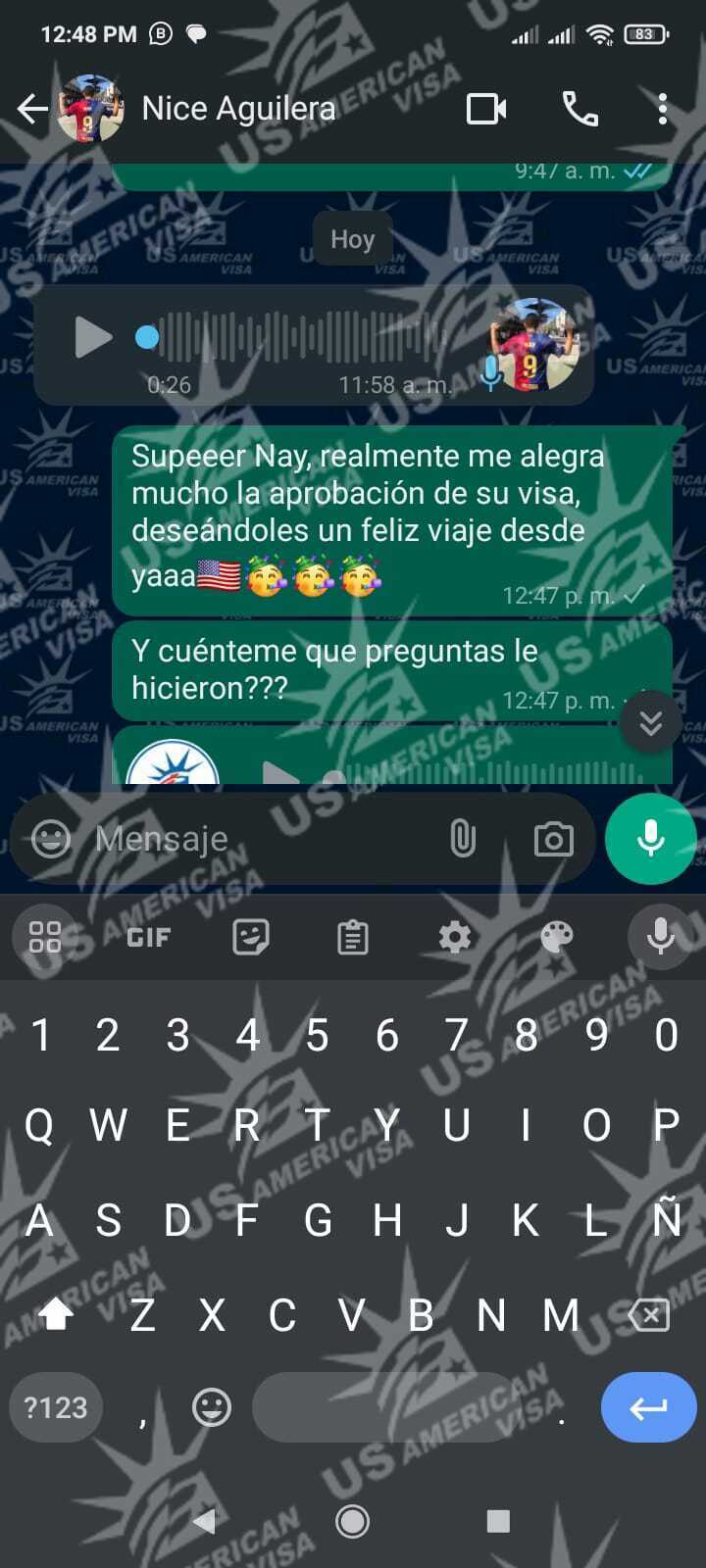706x1568 pixels.
Task: Open Nice Aguilera's contact info
Action: tap(238, 109)
